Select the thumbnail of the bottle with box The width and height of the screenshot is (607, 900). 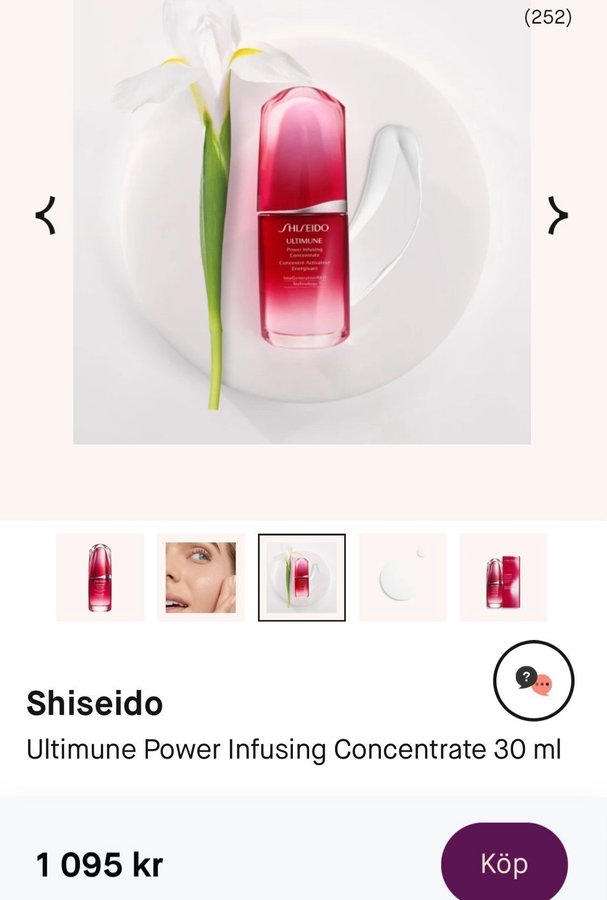[x=503, y=577]
